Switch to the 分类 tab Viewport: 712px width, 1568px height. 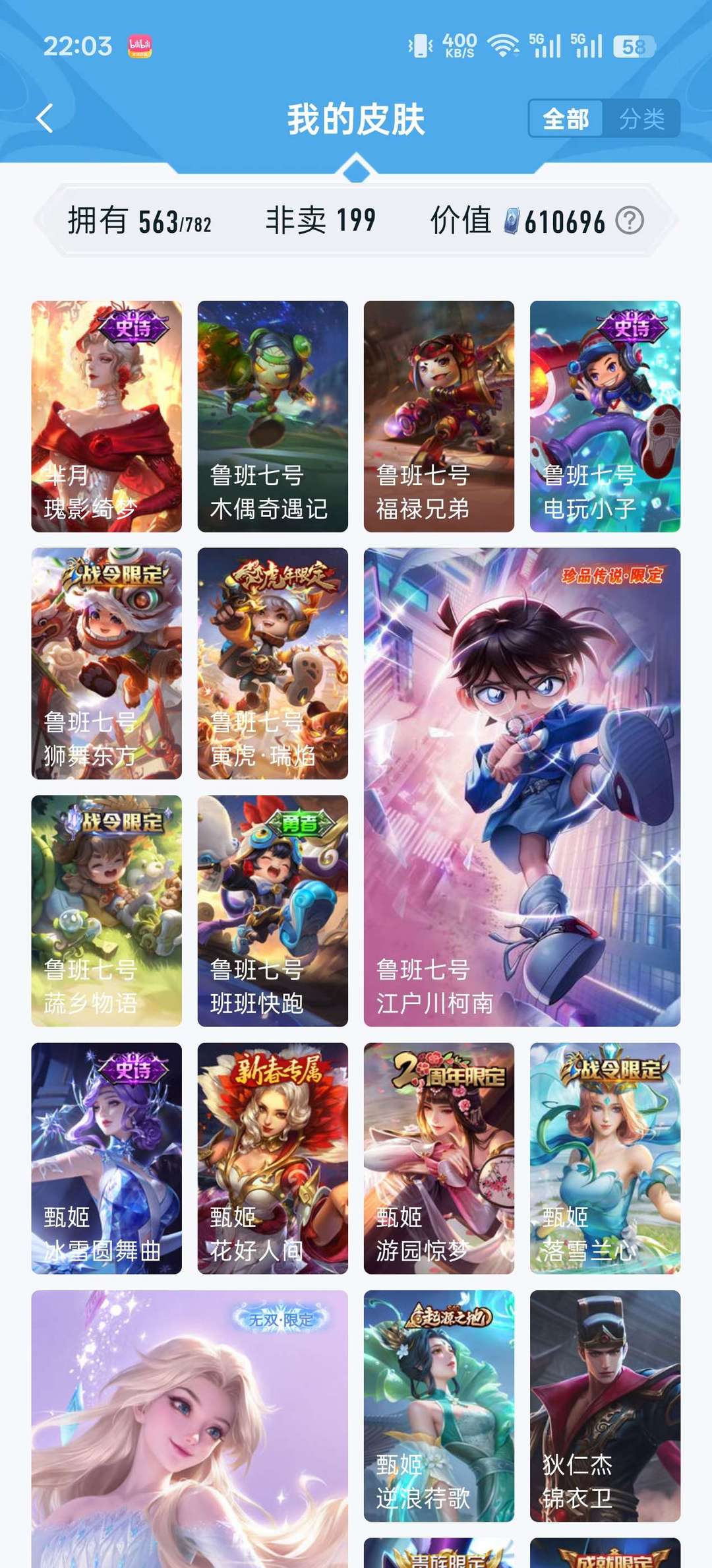(641, 119)
